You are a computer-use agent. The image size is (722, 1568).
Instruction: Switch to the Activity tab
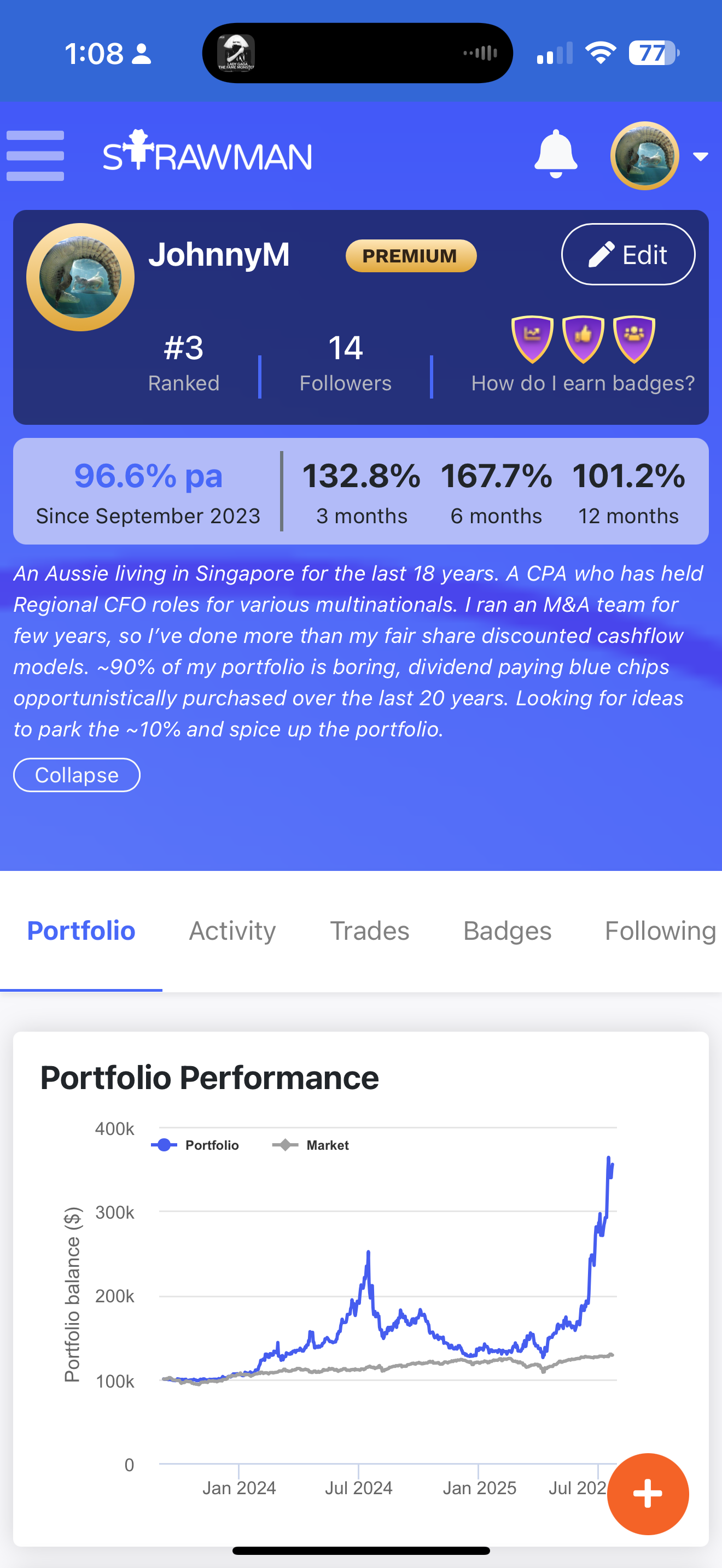tap(232, 931)
